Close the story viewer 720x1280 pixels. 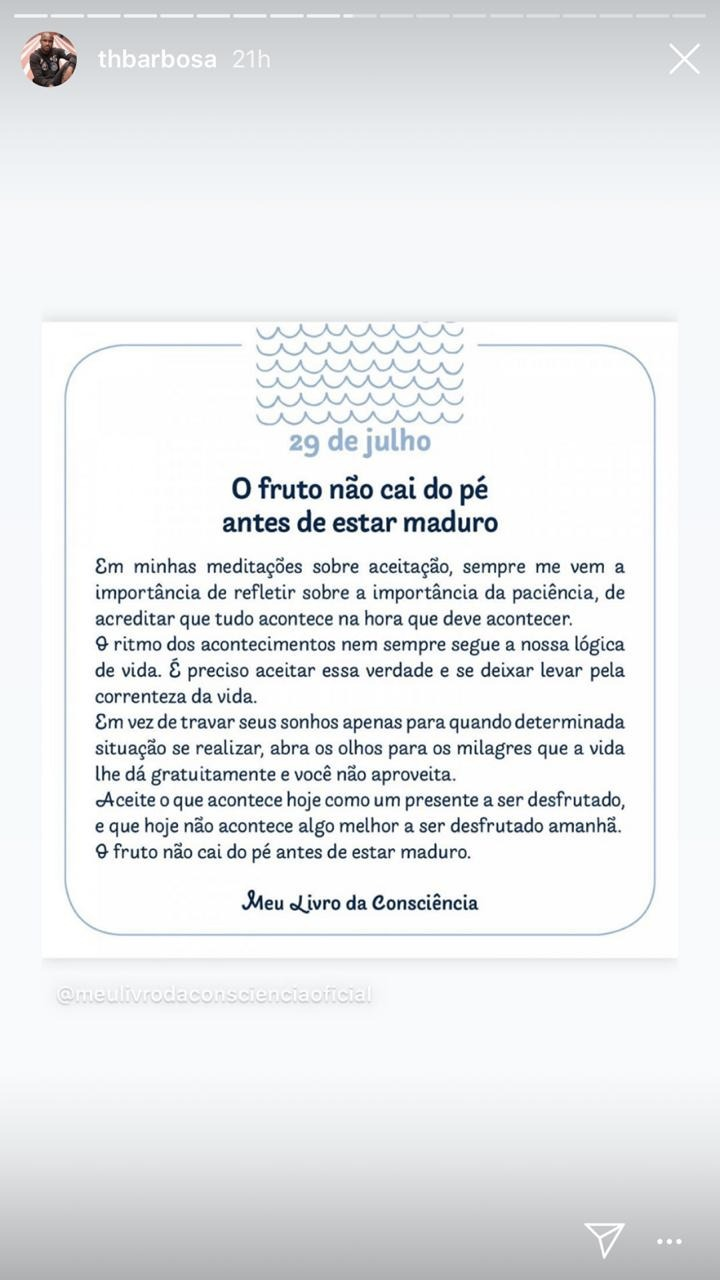[x=684, y=59]
